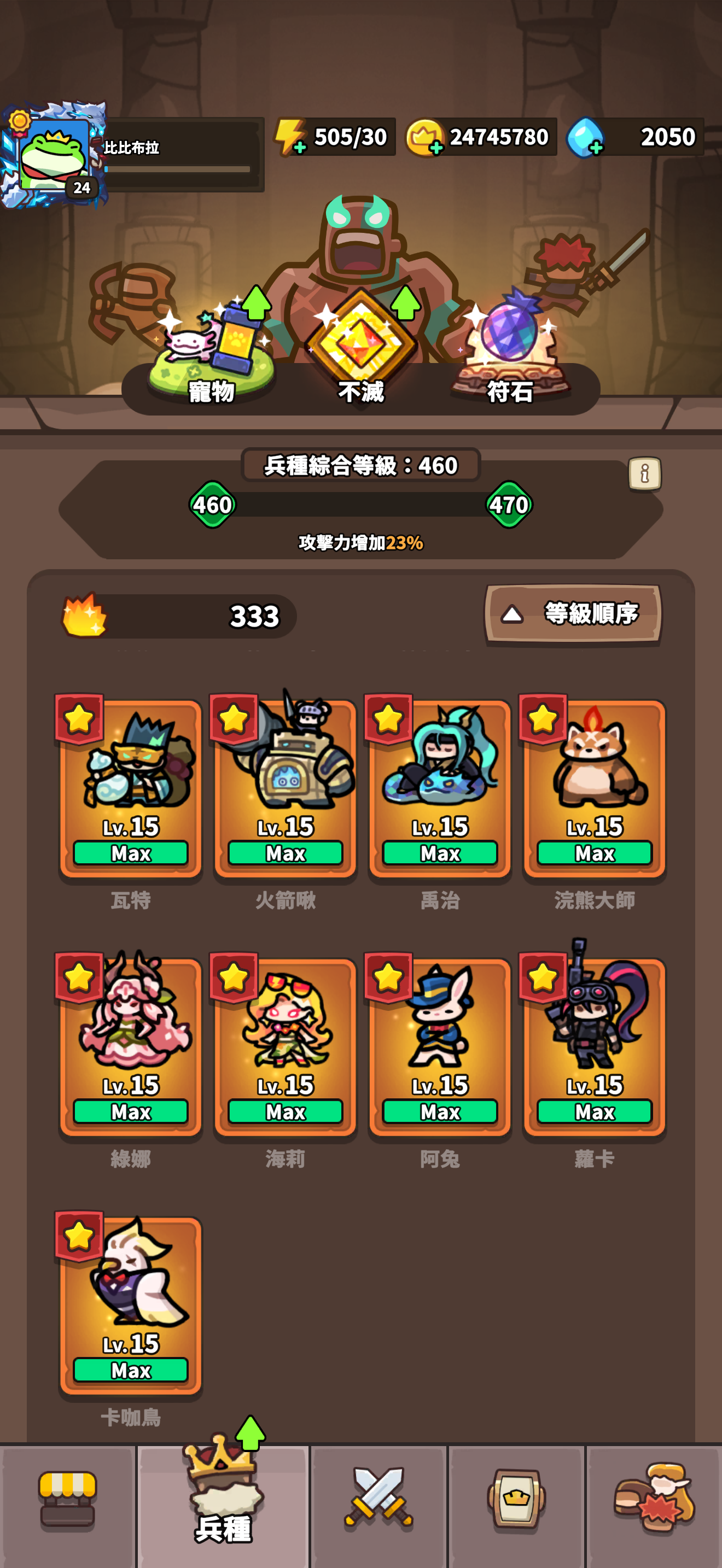The image size is (722, 1568).
Task: Select the 禹治 unit card
Action: point(440,788)
